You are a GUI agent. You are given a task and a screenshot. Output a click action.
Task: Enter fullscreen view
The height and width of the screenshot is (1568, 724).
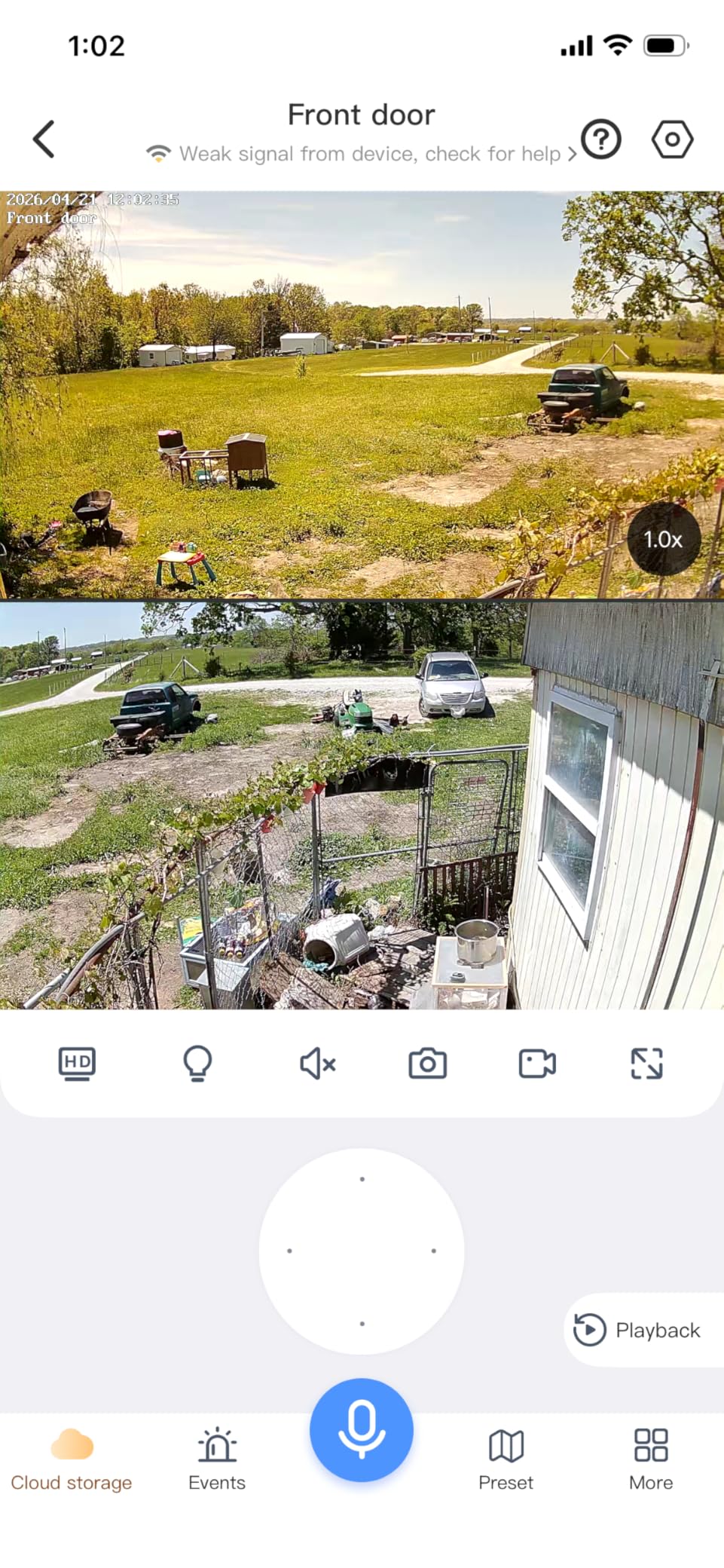tap(646, 1064)
